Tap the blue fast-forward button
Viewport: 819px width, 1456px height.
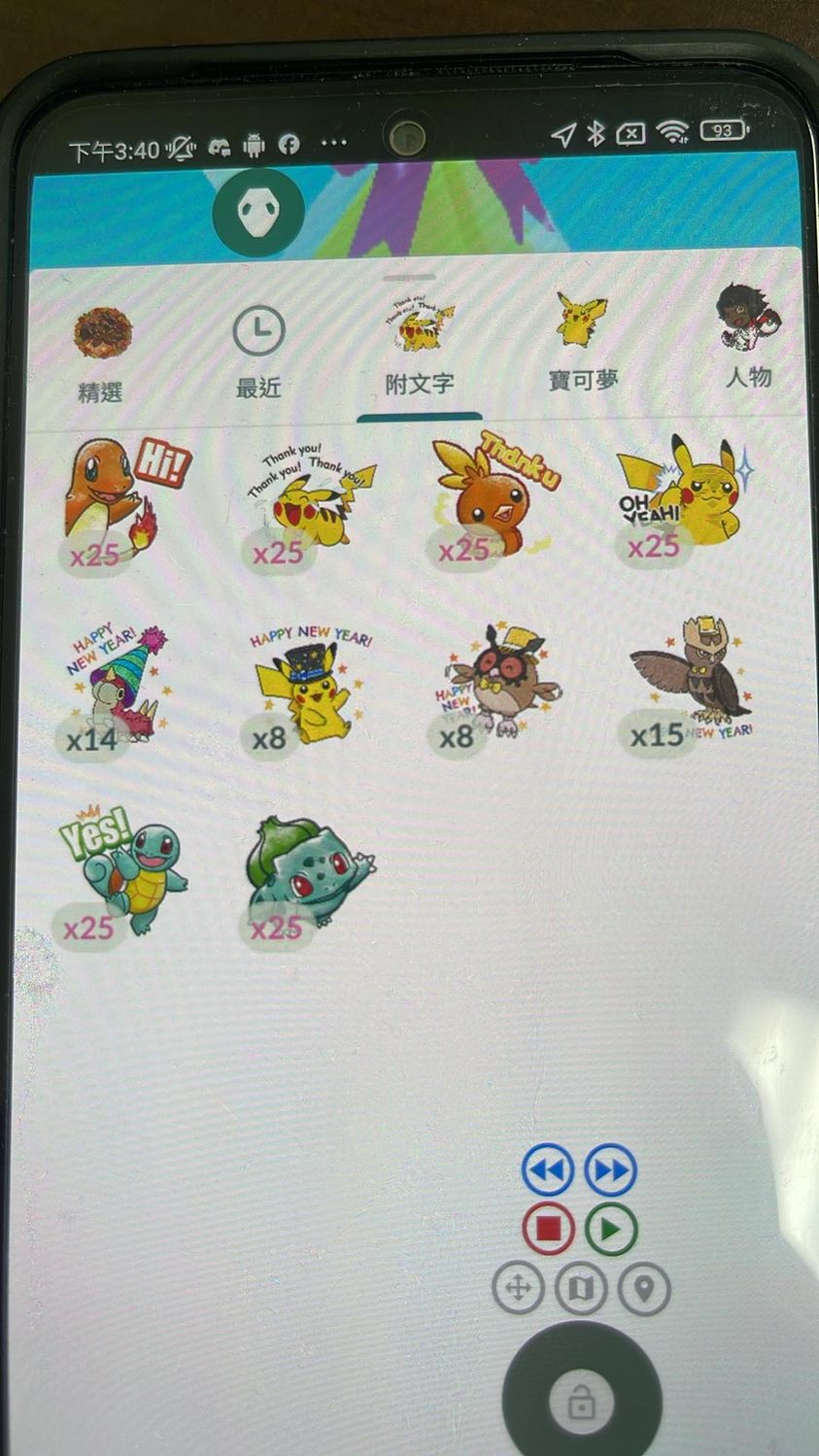point(610,1169)
